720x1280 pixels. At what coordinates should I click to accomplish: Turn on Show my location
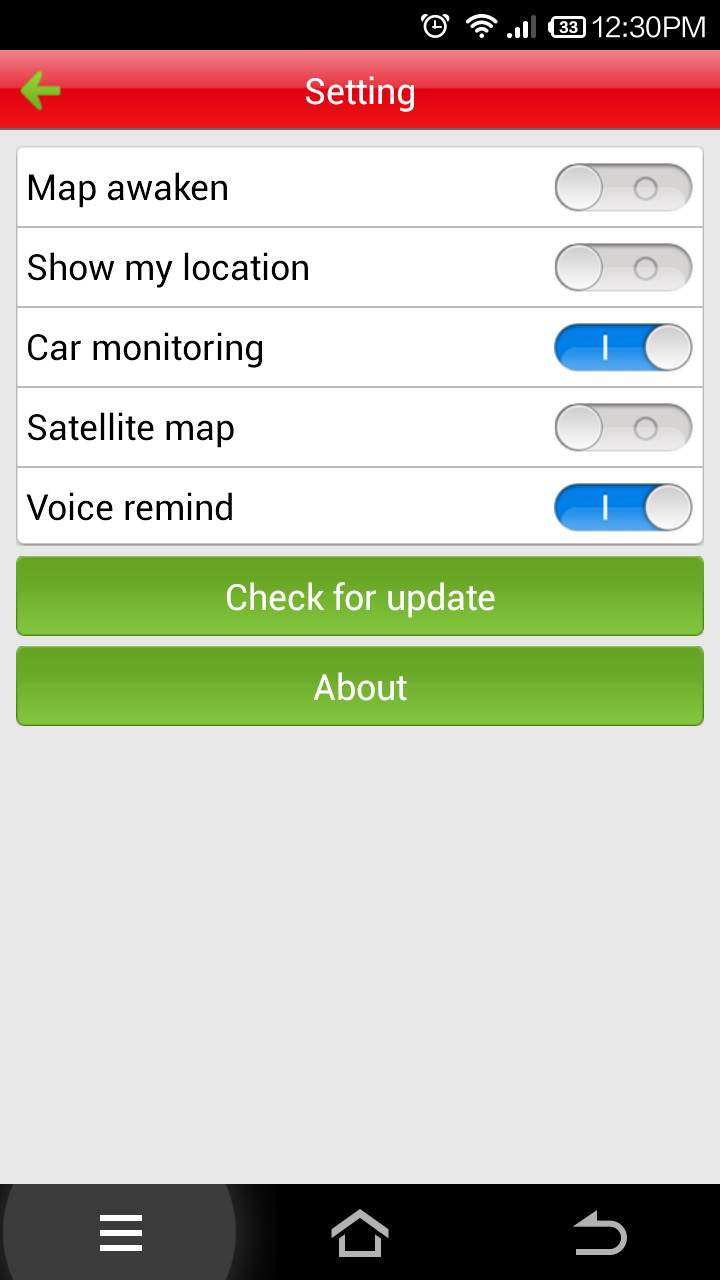click(623, 268)
